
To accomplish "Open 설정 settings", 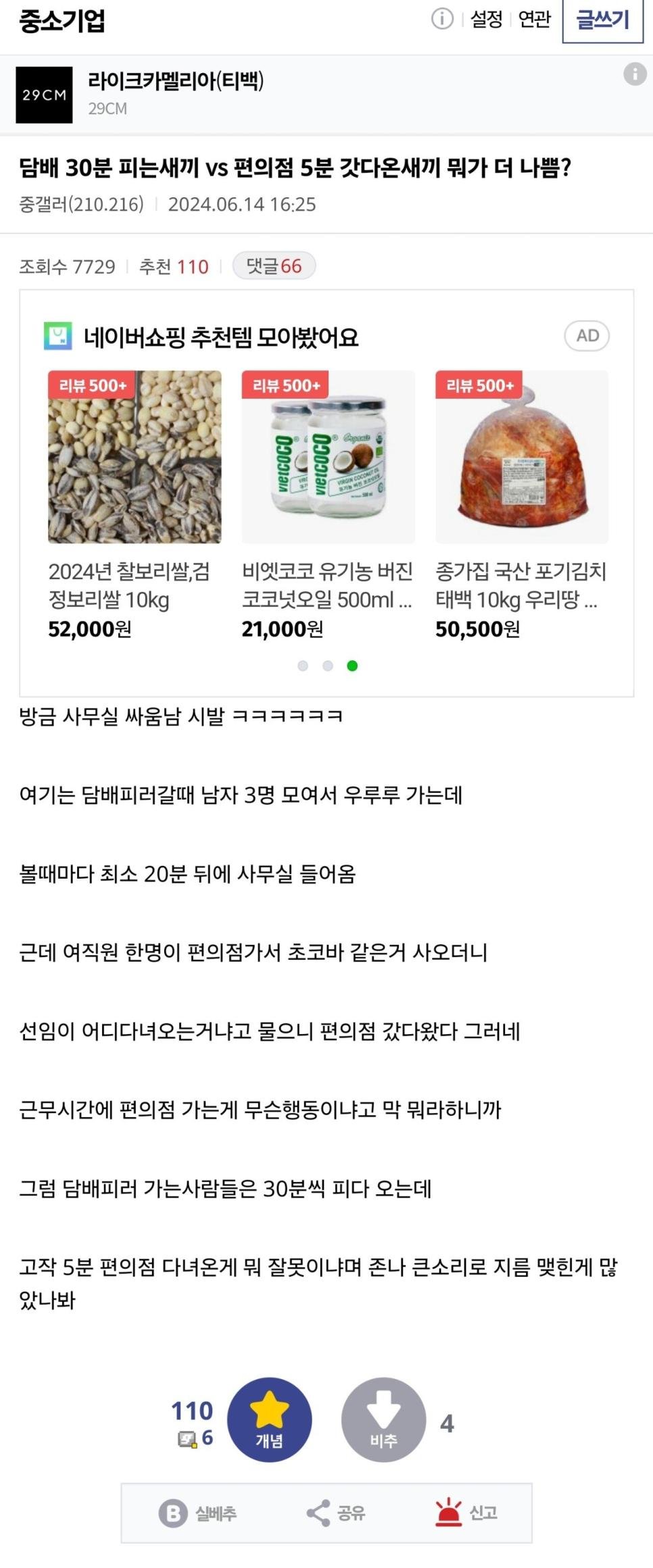I will coord(486,19).
